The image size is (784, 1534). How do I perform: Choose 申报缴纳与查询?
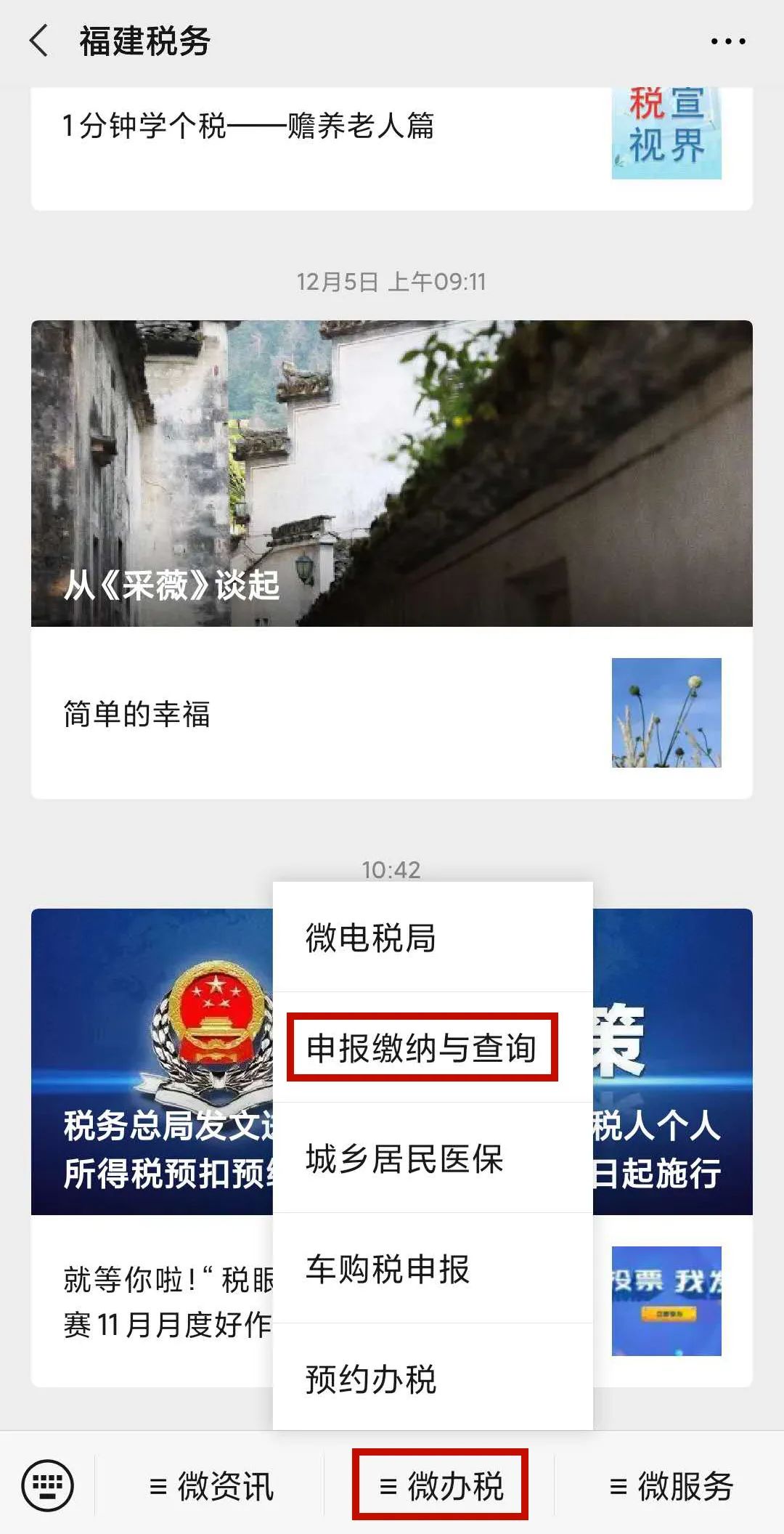click(422, 1048)
